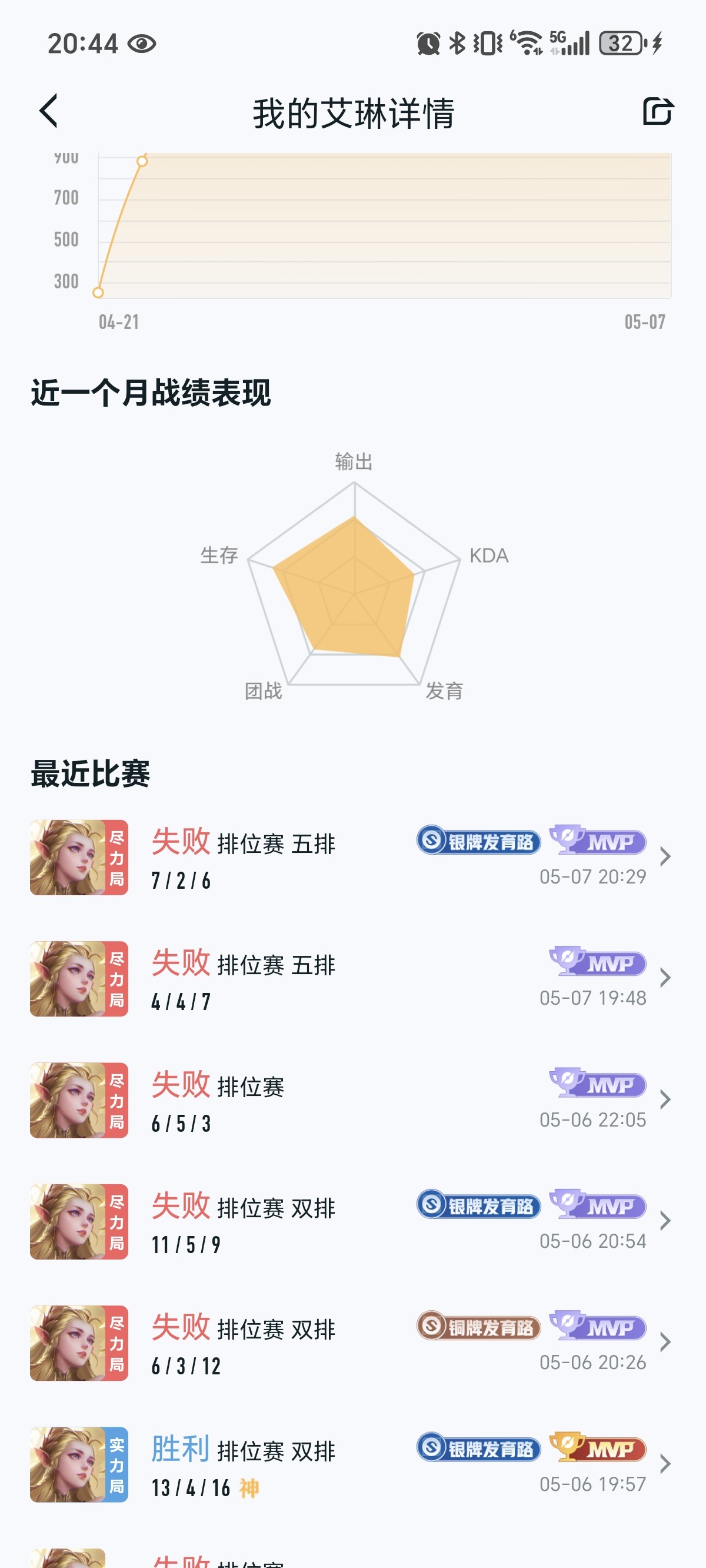This screenshot has width=706, height=1568.
Task: Open the 胜利 match at 05-06 19:57
Action: 353,1464
